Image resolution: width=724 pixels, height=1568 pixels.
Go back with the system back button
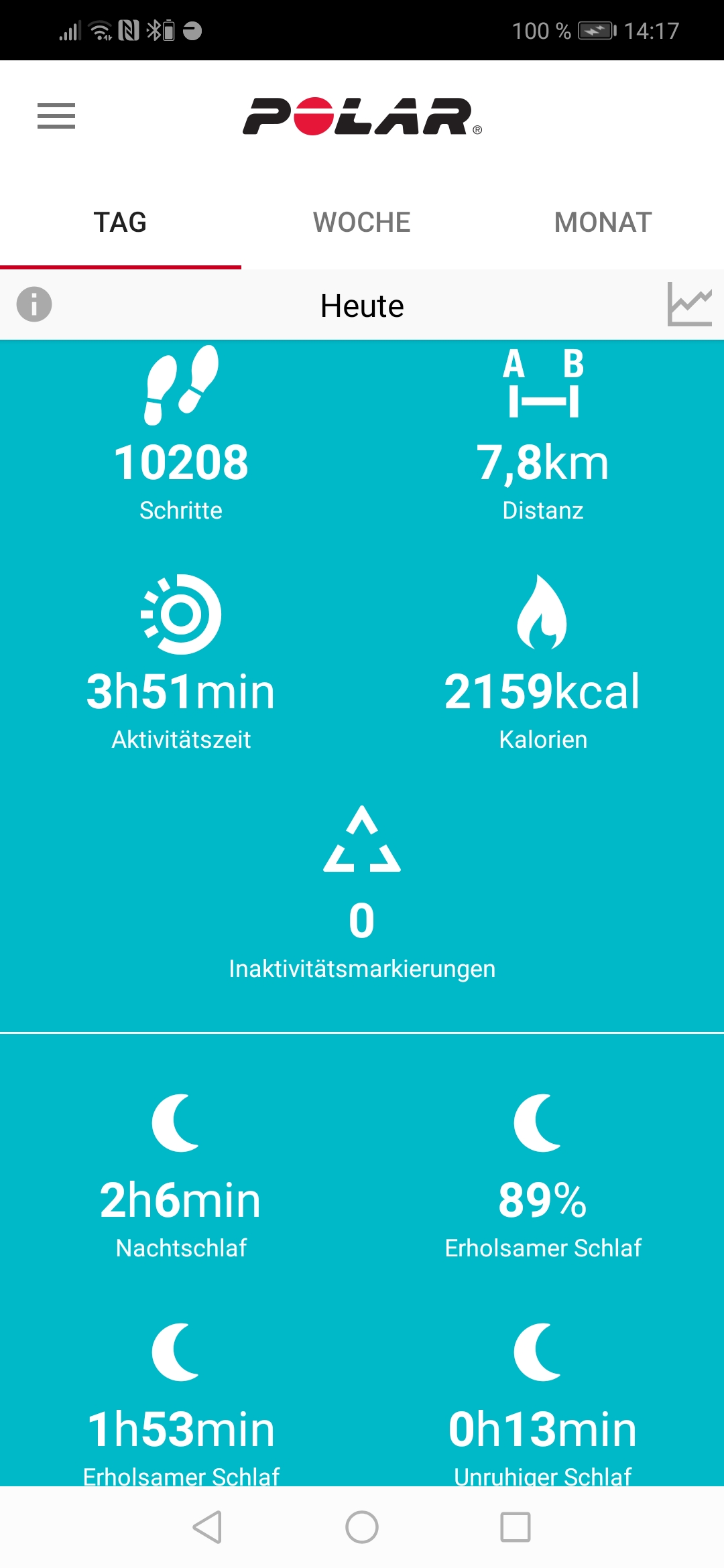pyautogui.click(x=207, y=1527)
